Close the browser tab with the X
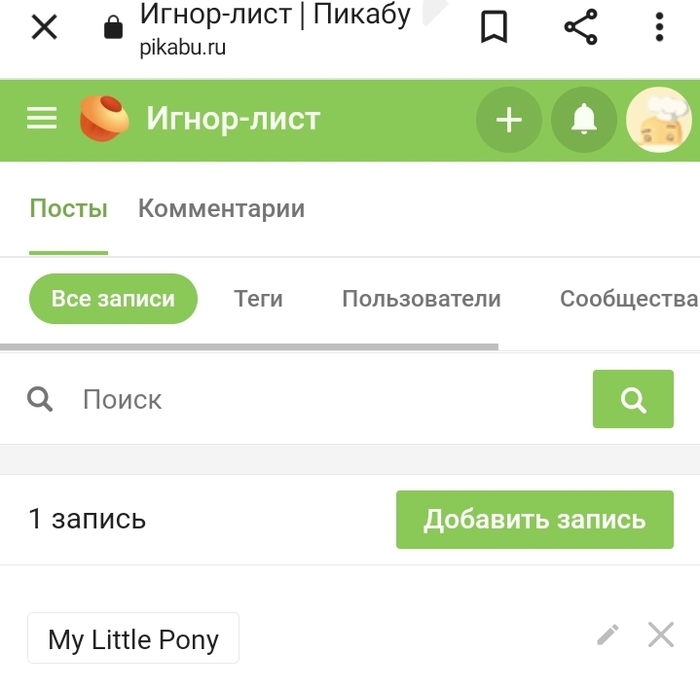This screenshot has width=700, height=689. point(44,28)
